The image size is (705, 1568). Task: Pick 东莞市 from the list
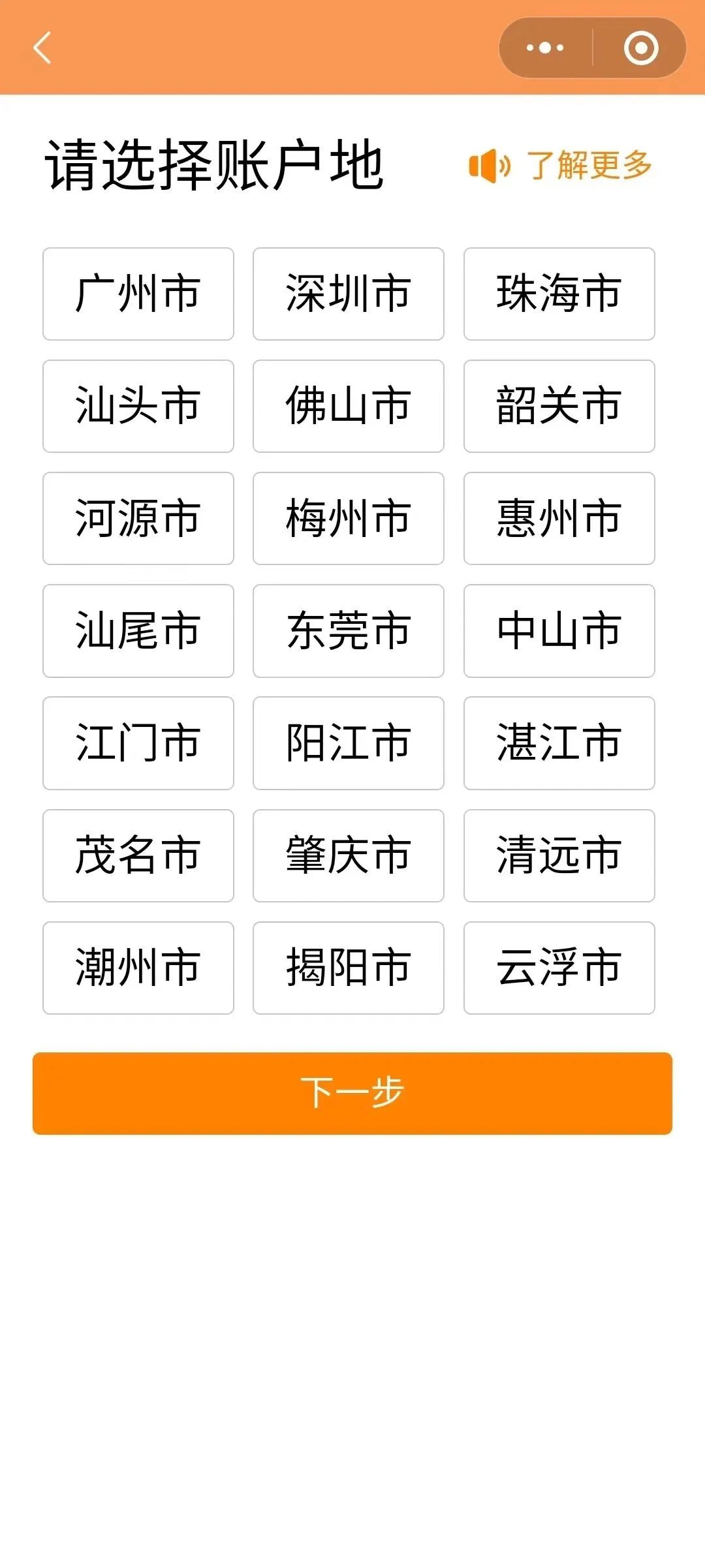[x=349, y=631]
